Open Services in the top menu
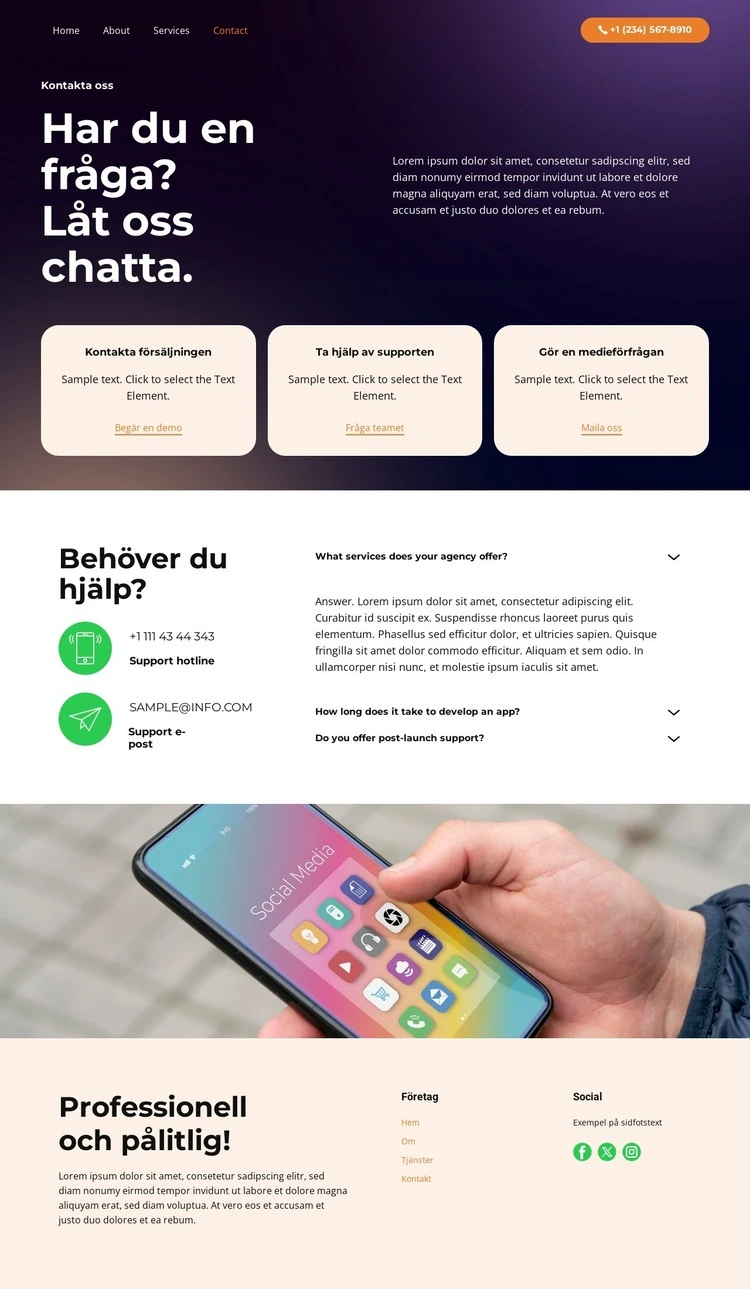This screenshot has width=750, height=1289. [171, 30]
